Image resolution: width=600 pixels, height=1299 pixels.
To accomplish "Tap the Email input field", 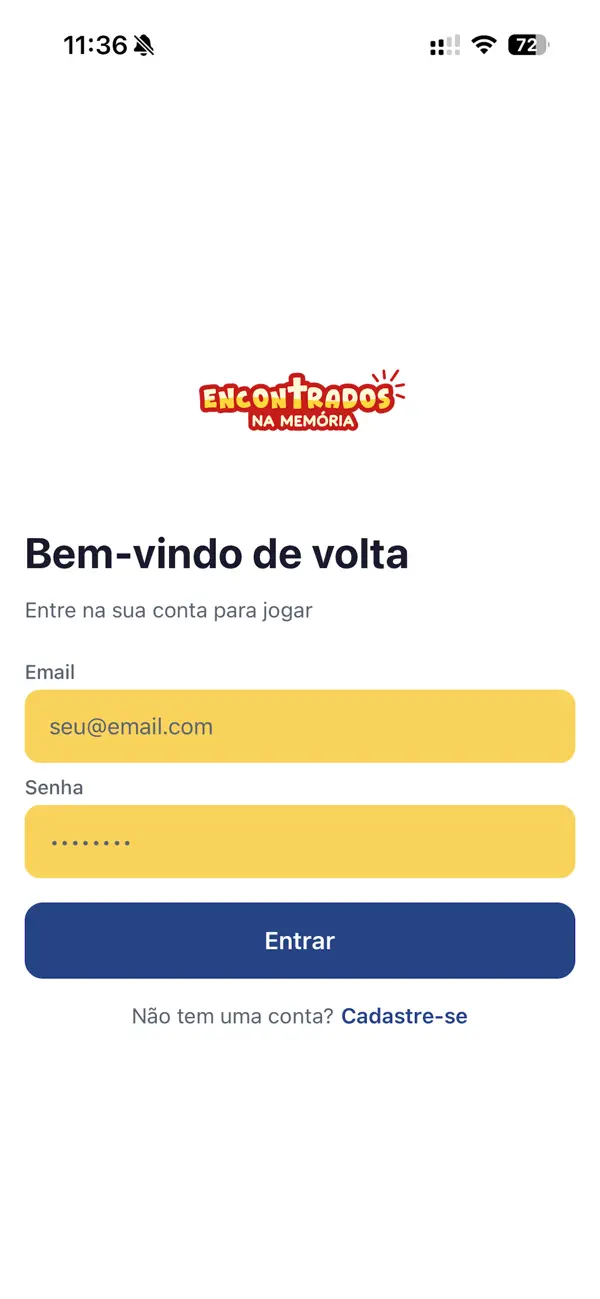I will [300, 726].
